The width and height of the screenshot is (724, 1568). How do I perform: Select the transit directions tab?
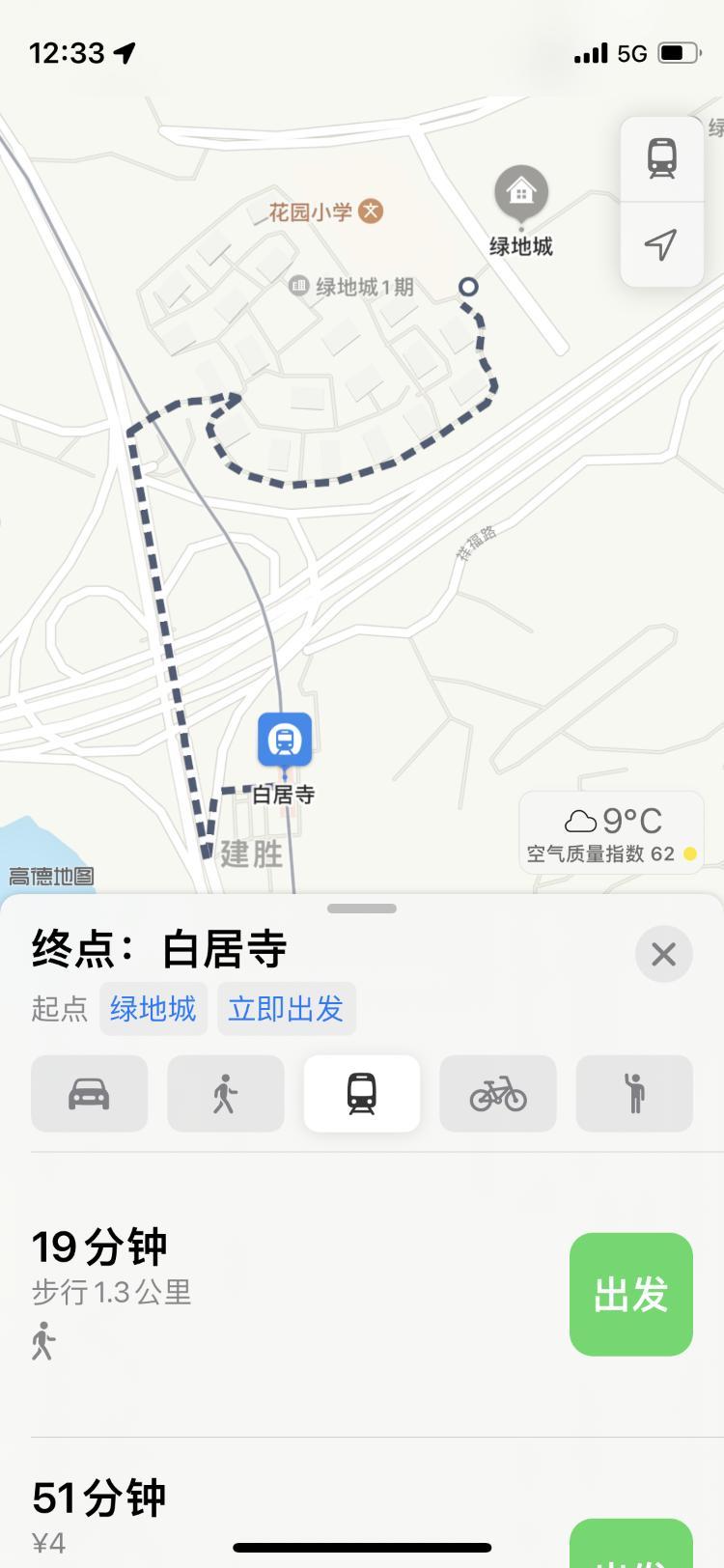tap(362, 1093)
